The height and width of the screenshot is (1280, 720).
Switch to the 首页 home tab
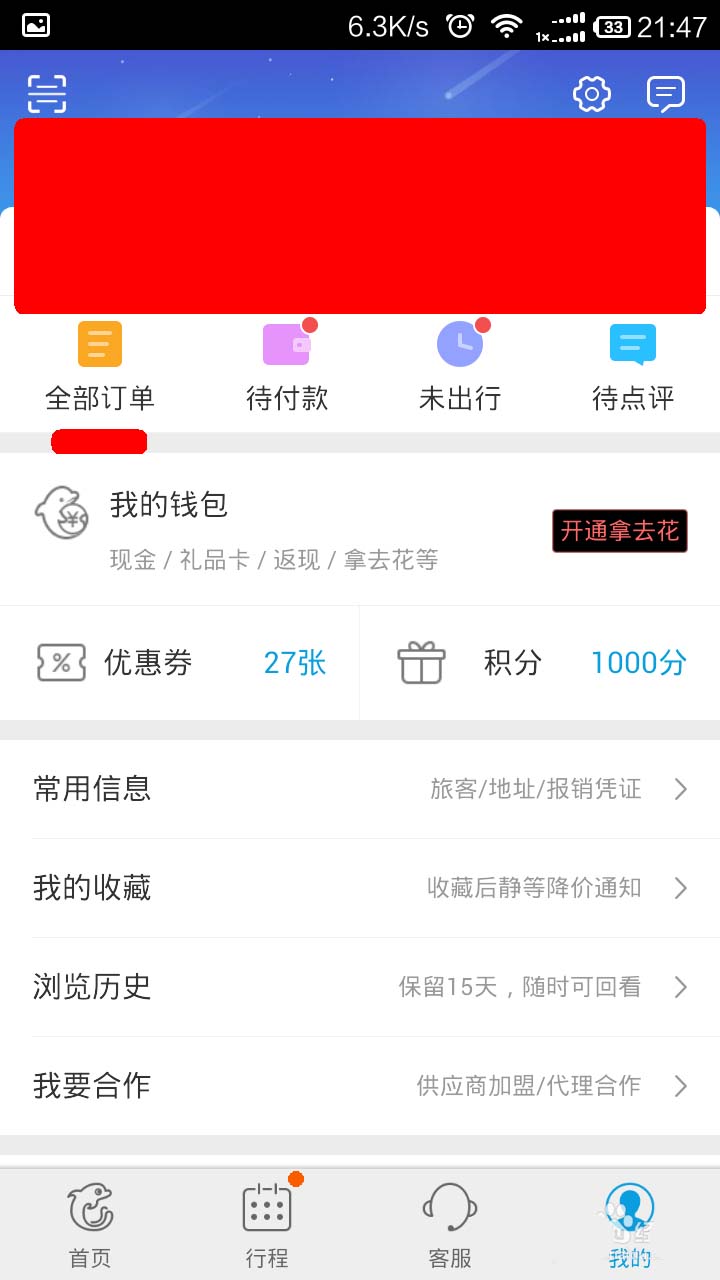click(x=90, y=1225)
